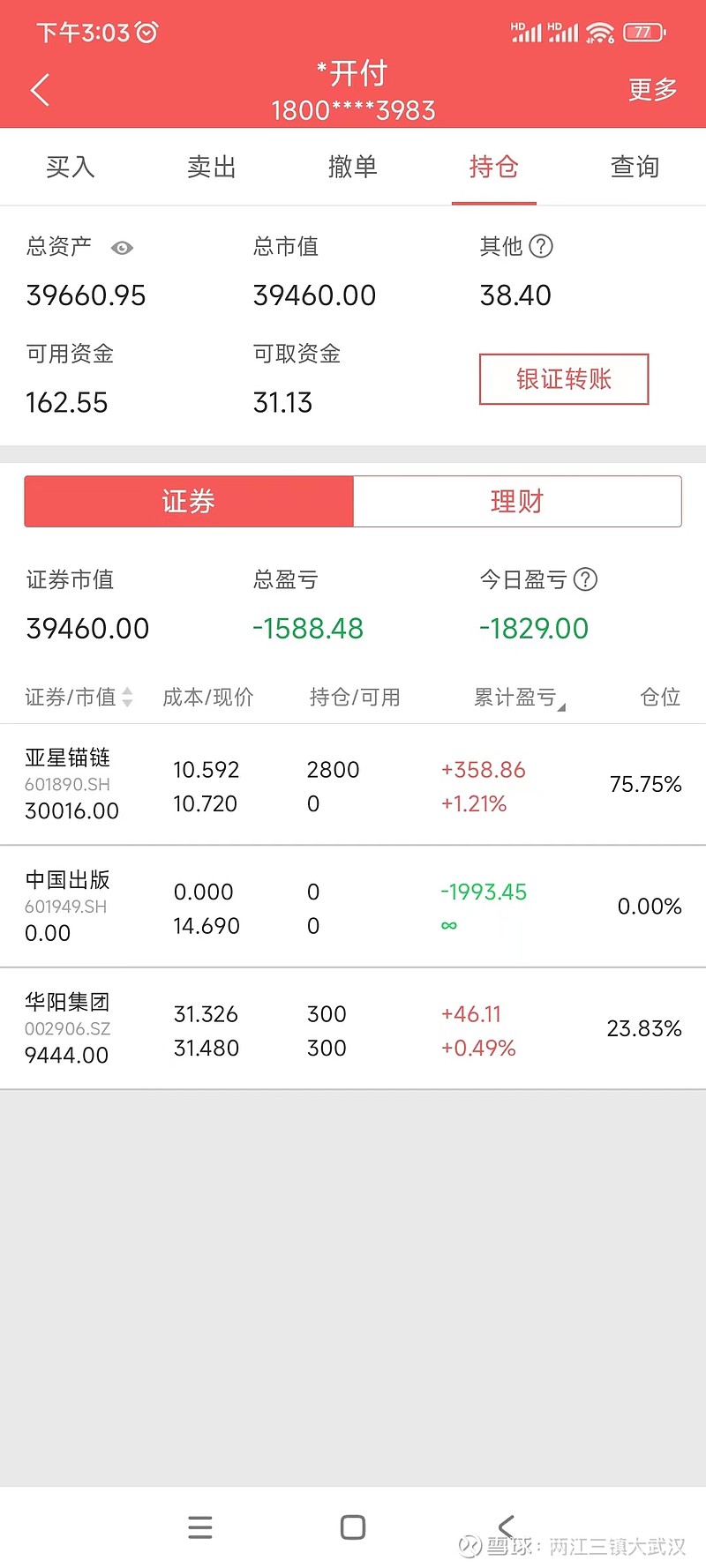This screenshot has width=706, height=1568.
Task: Open the 亚星锚链 holding row
Action: click(353, 785)
